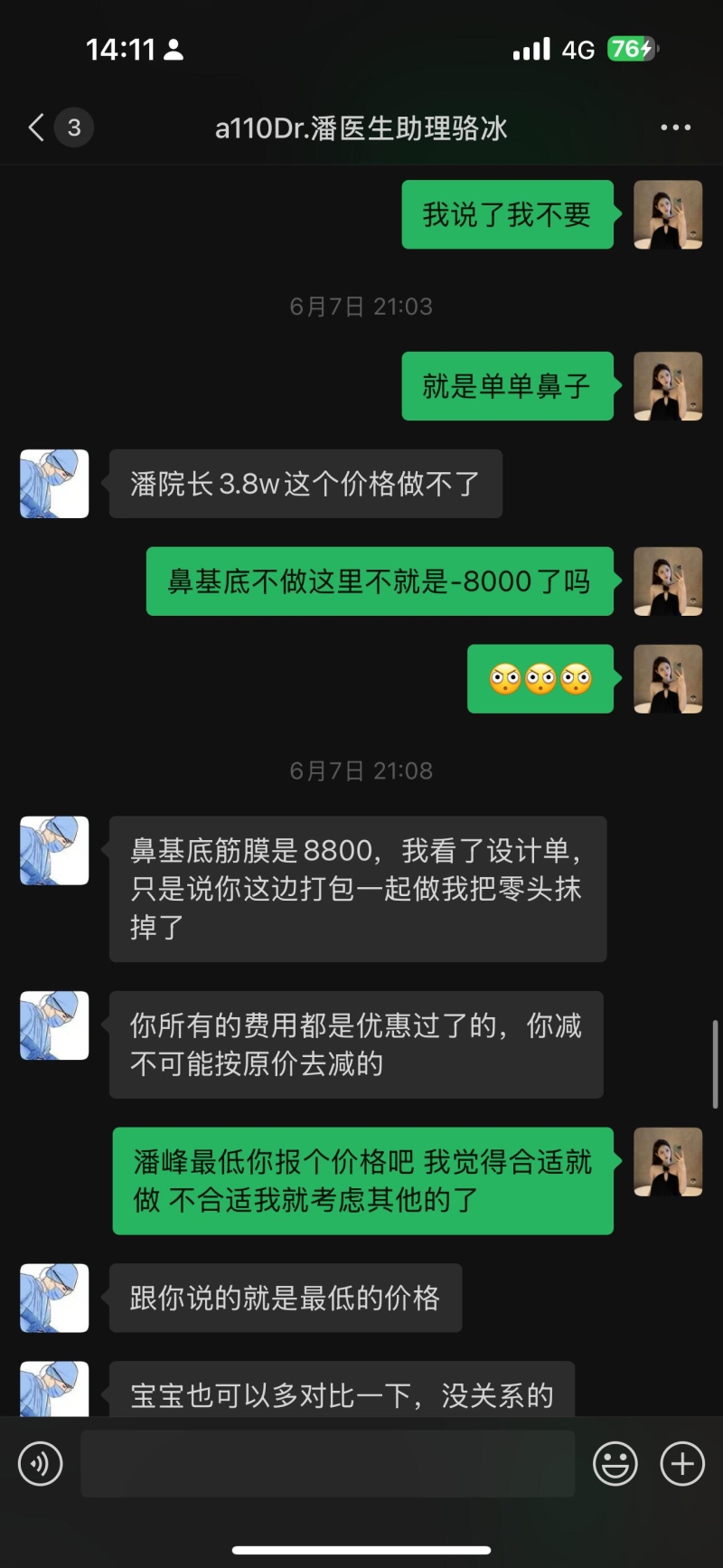Open assistant's avatar beside 潘院长3.8w message
Viewport: 723px width, 1568px height.
click(54, 484)
